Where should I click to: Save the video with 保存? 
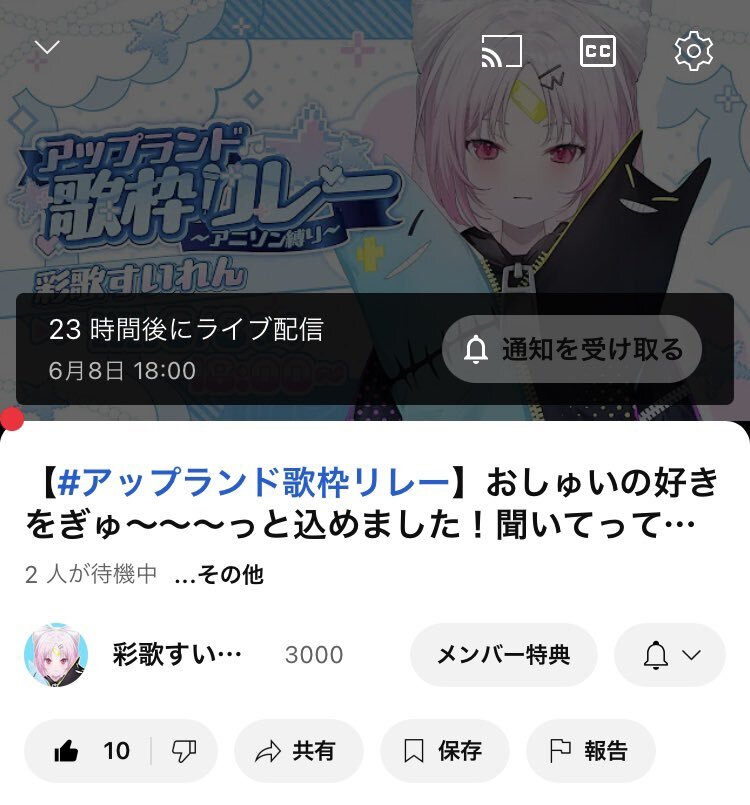tap(444, 751)
